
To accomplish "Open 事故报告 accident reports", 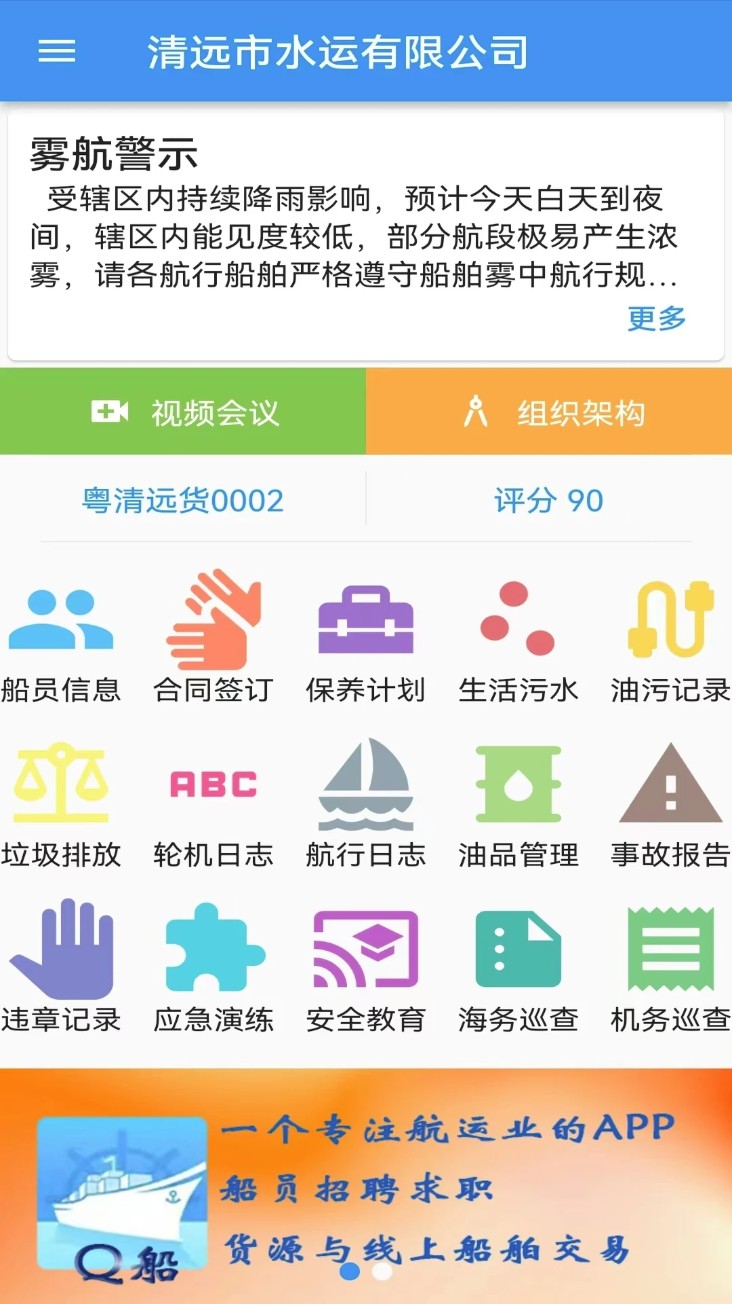I will [670, 806].
